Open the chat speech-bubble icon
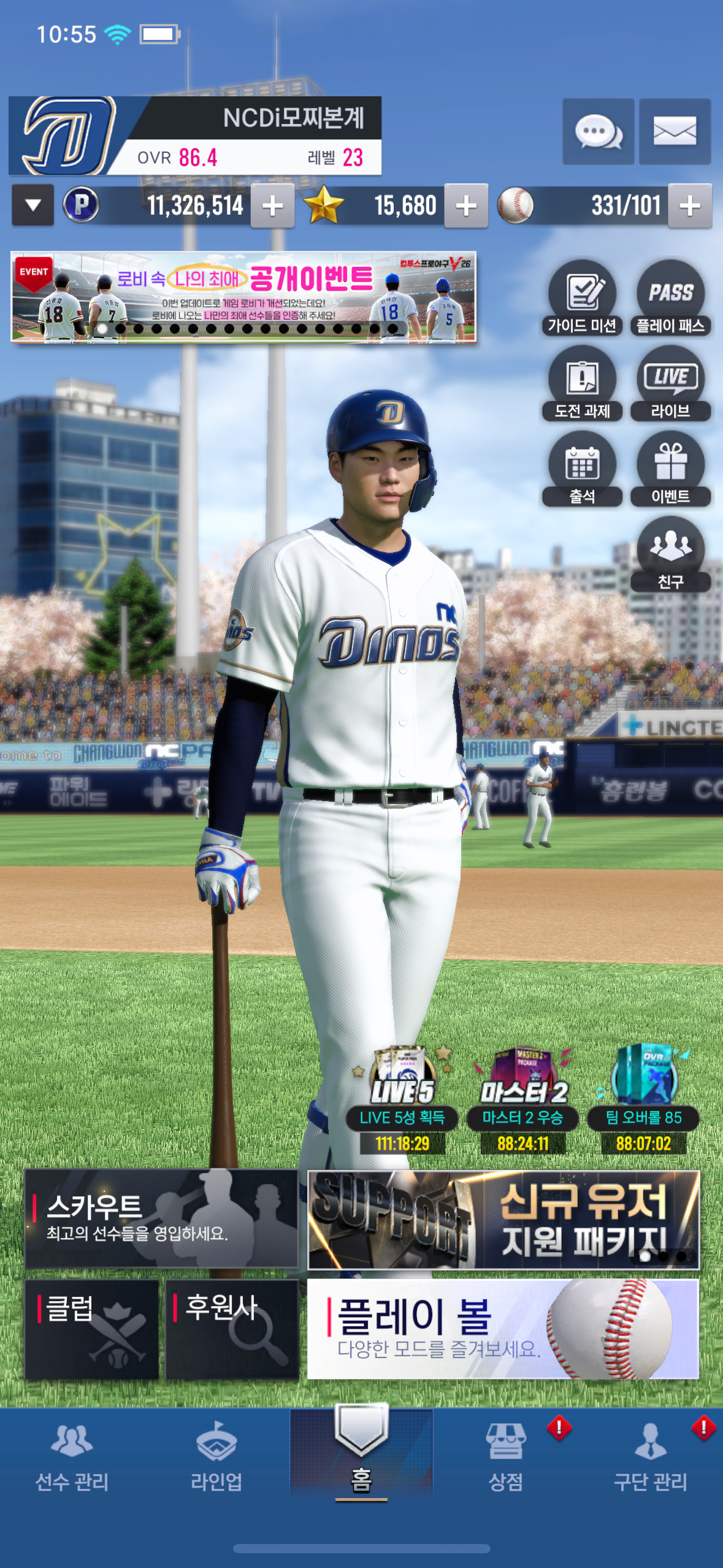The height and width of the screenshot is (1568, 723). [598, 131]
